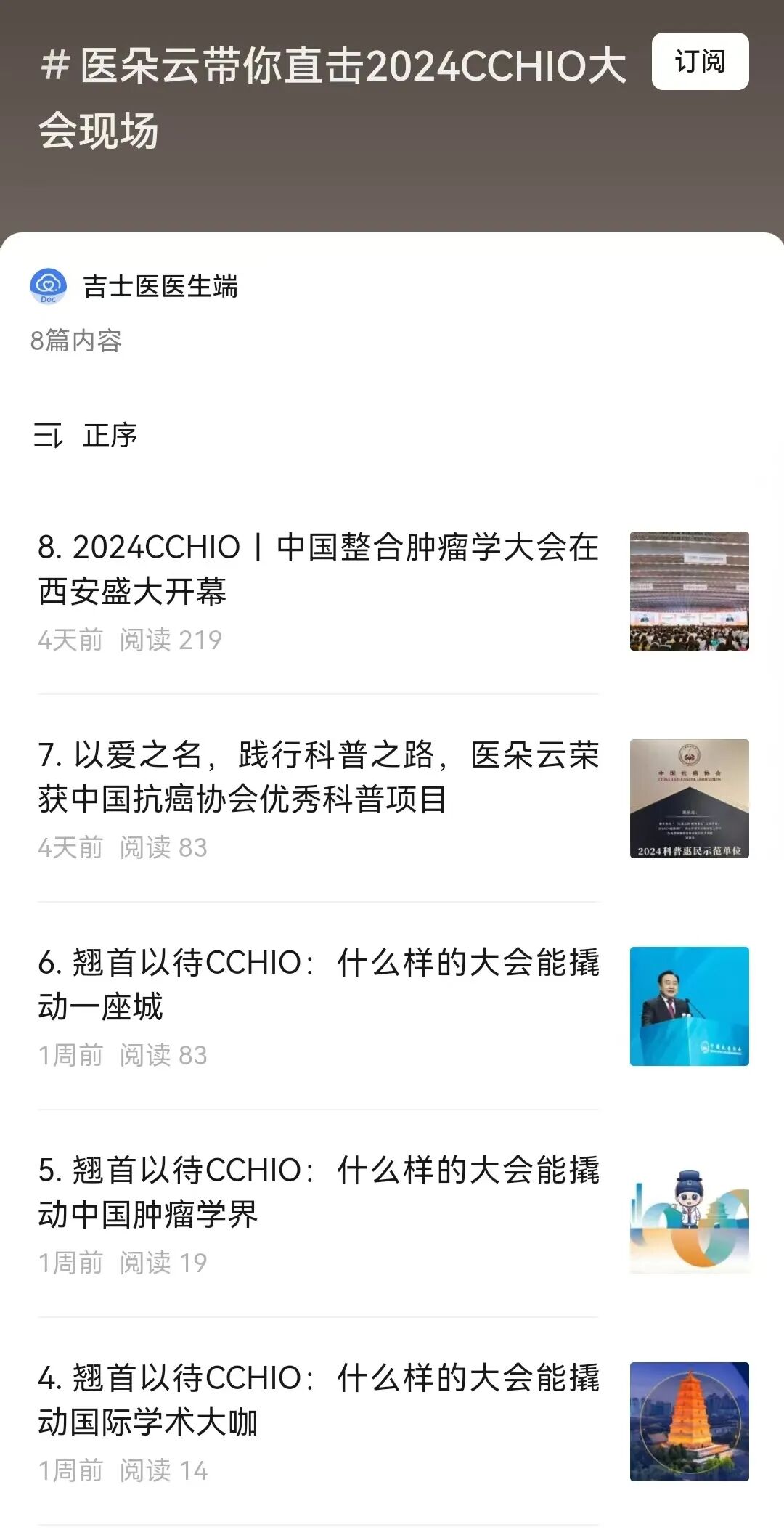The height and width of the screenshot is (1535, 784).
Task: View article 4 ending with 国际学术大咖
Action: coord(318,1400)
